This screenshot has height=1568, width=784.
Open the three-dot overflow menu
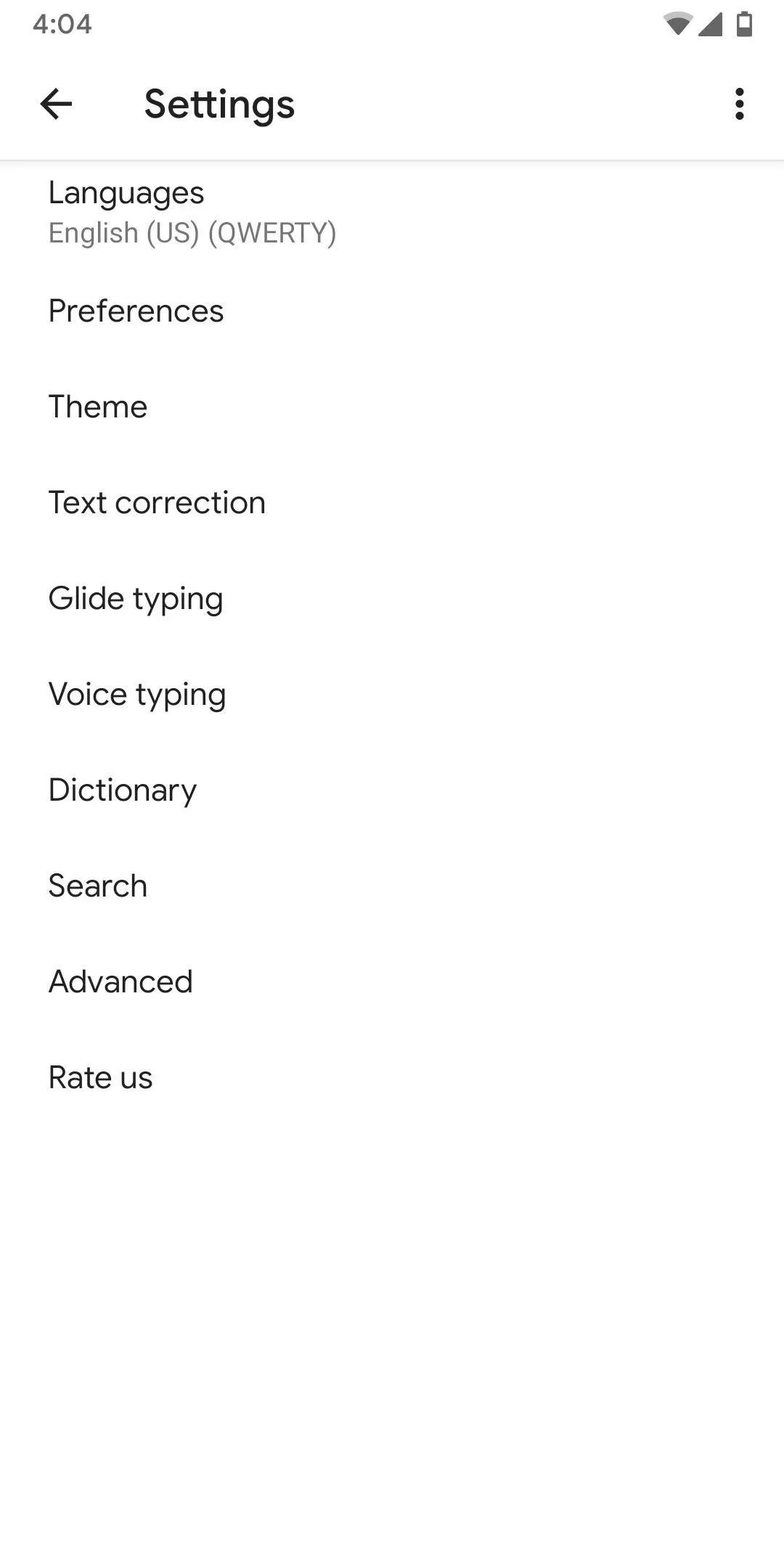[x=739, y=104]
